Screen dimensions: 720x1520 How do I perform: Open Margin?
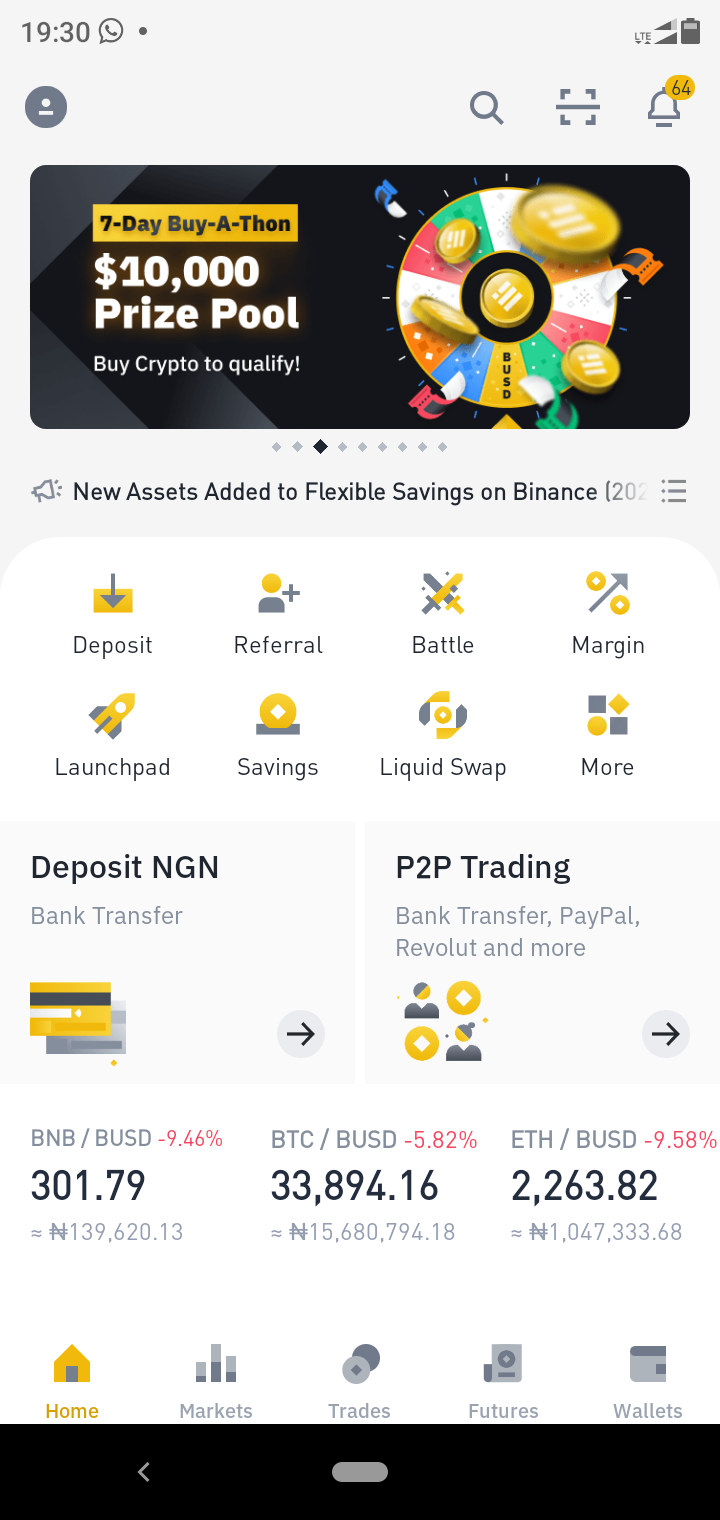608,614
